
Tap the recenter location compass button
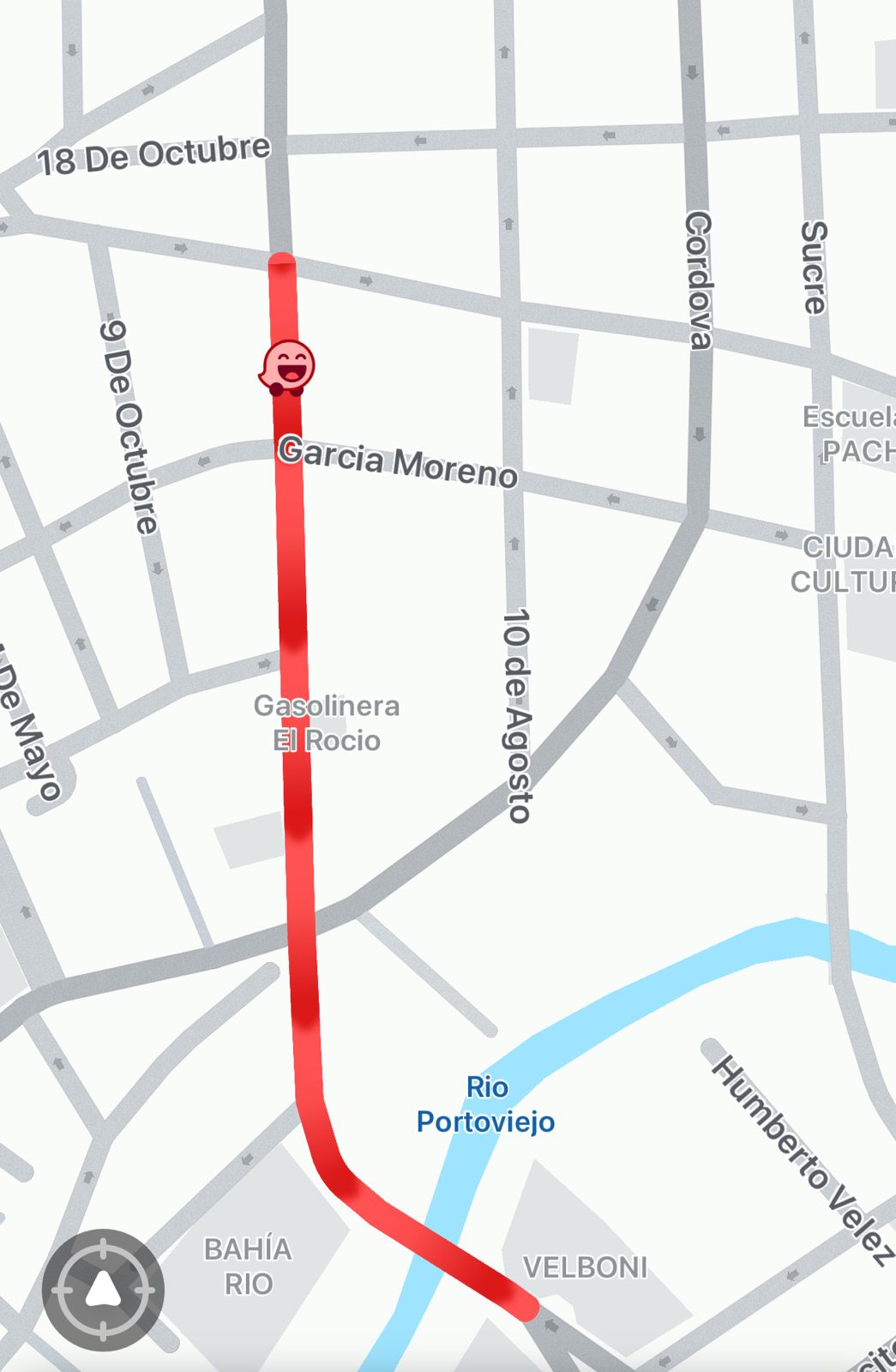(103, 1289)
